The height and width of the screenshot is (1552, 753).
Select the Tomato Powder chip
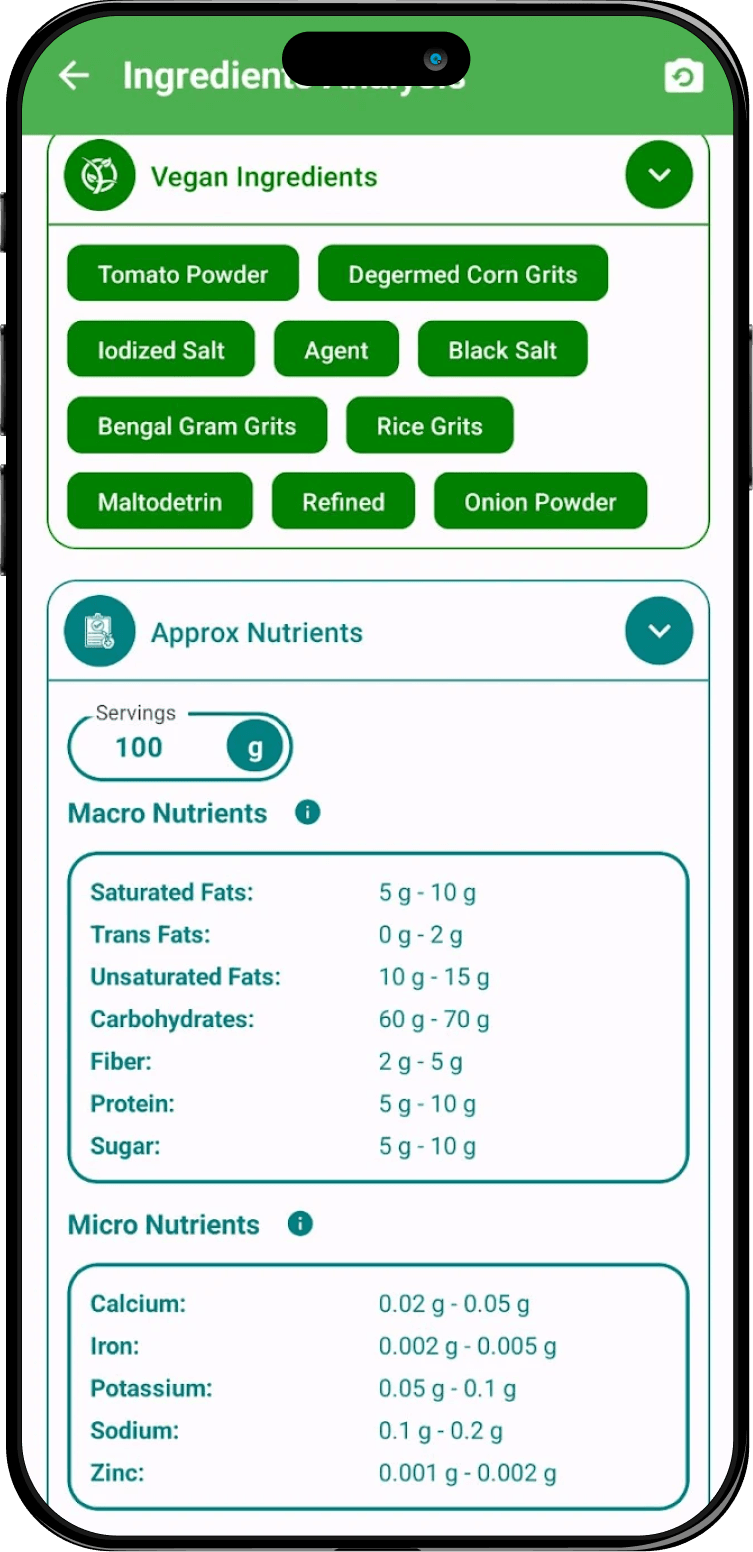[x=183, y=274]
